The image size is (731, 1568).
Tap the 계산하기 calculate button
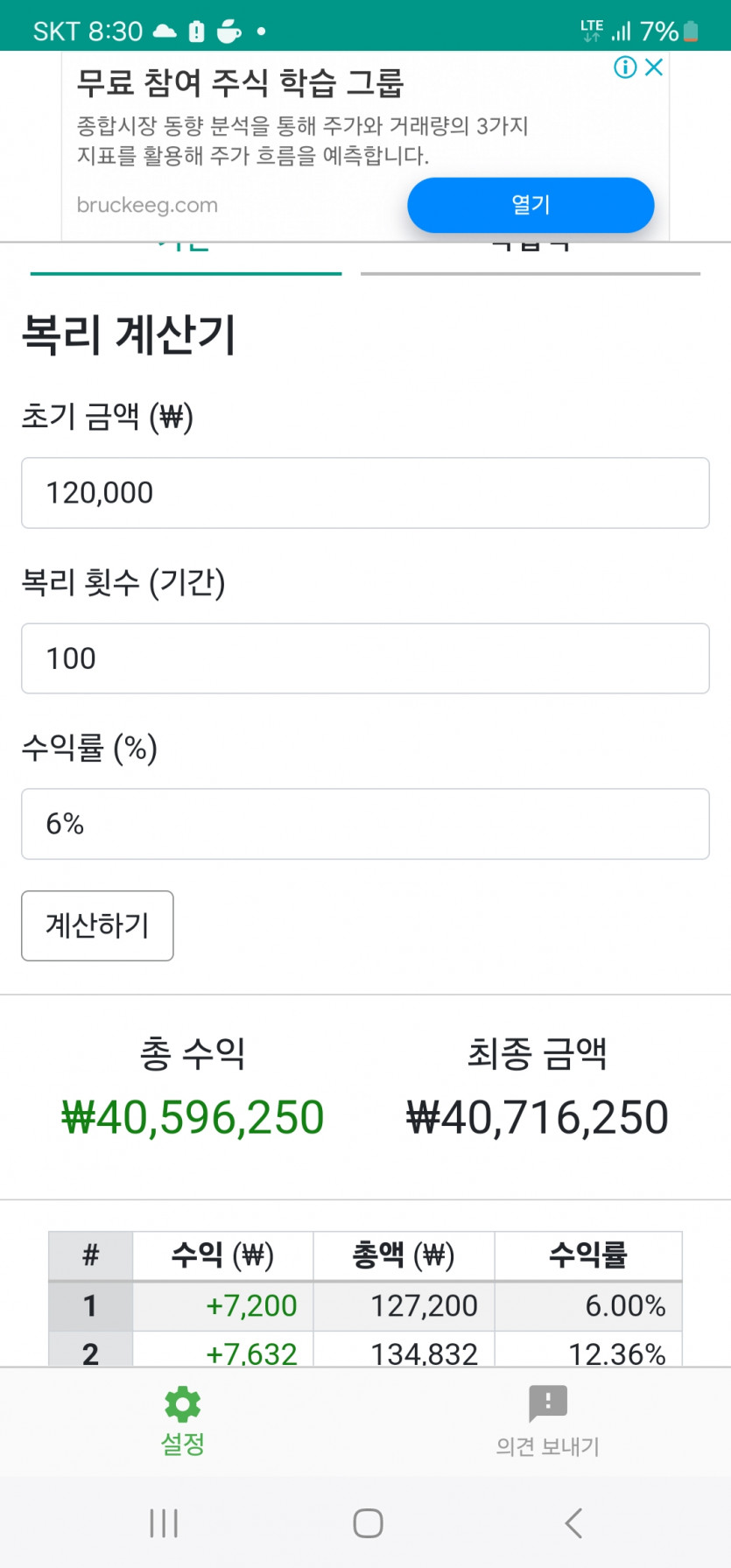(97, 925)
